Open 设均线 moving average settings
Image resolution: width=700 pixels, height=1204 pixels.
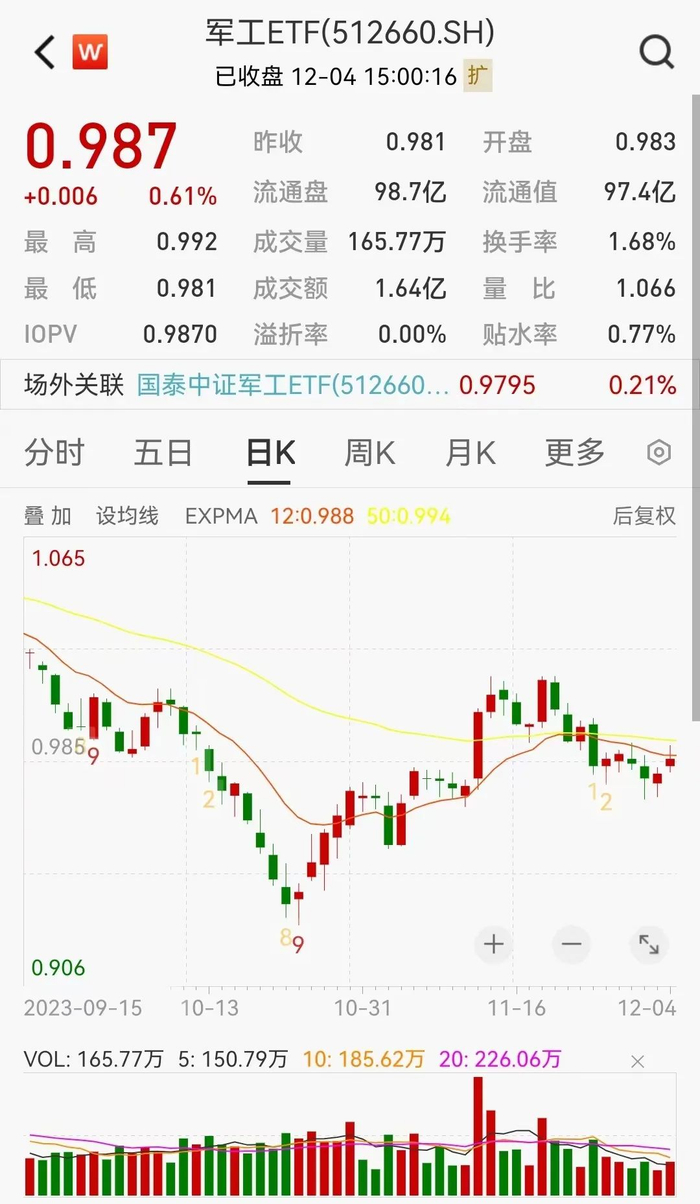pyautogui.click(x=127, y=516)
